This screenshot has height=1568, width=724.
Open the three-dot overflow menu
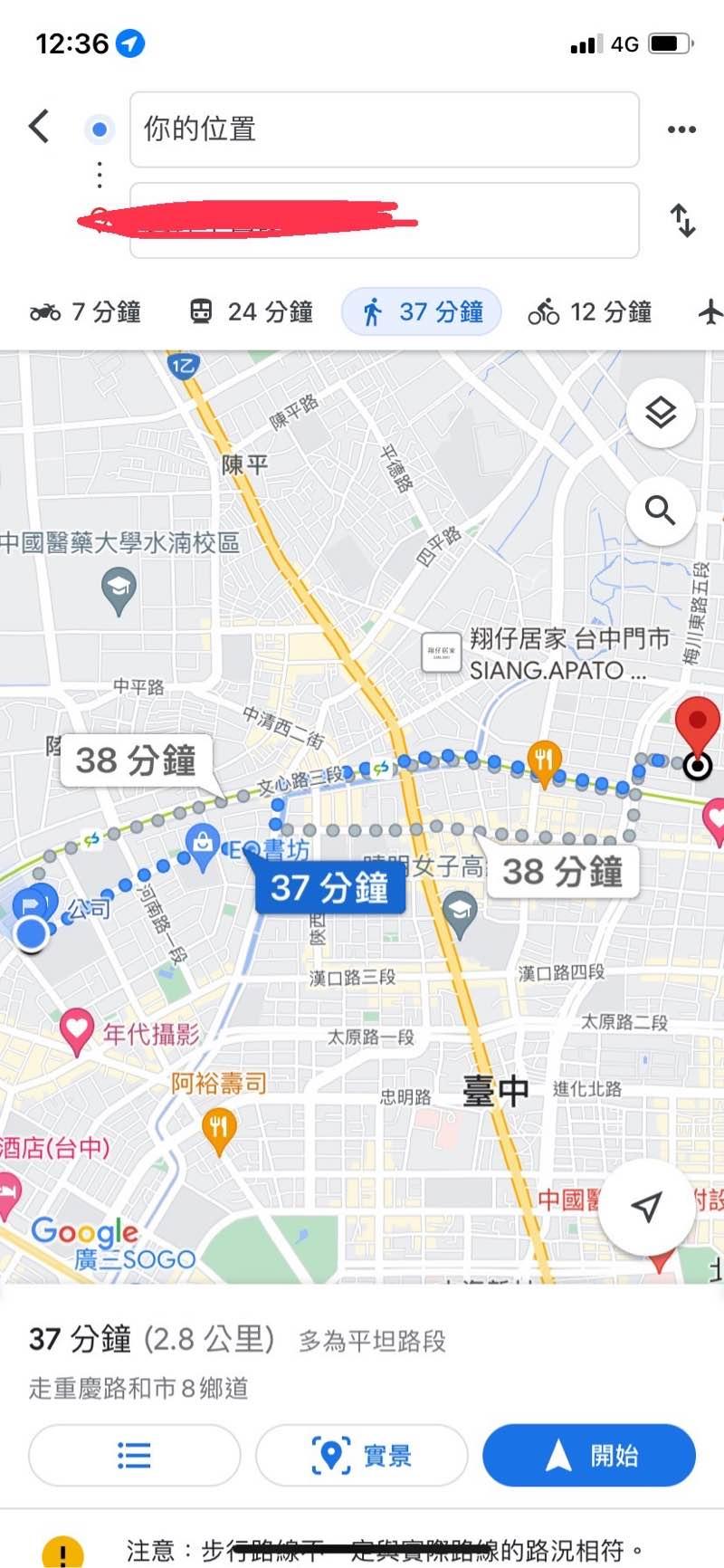pos(681,129)
